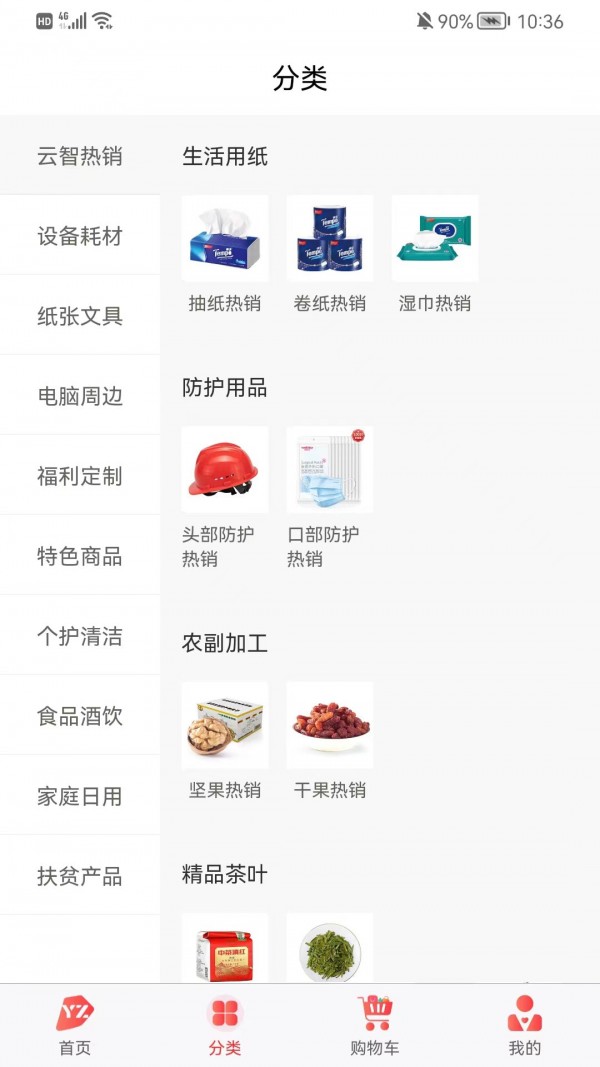This screenshot has width=600, height=1067.
Task: Choose the 福利定制 category
Action: [x=80, y=476]
